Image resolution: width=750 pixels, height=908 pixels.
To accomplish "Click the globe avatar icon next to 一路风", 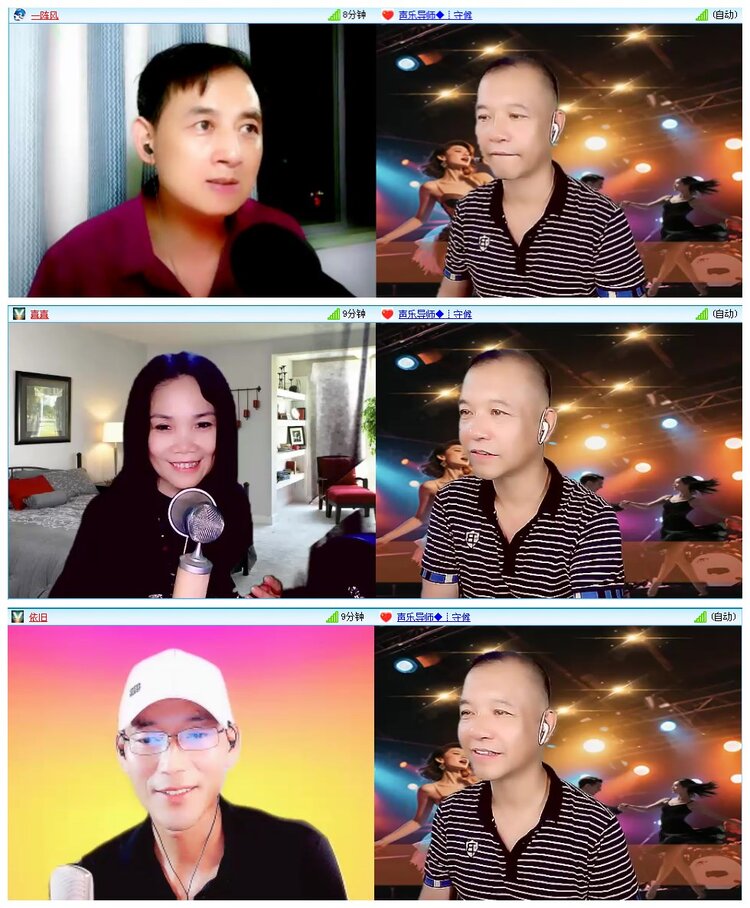I will [18, 14].
